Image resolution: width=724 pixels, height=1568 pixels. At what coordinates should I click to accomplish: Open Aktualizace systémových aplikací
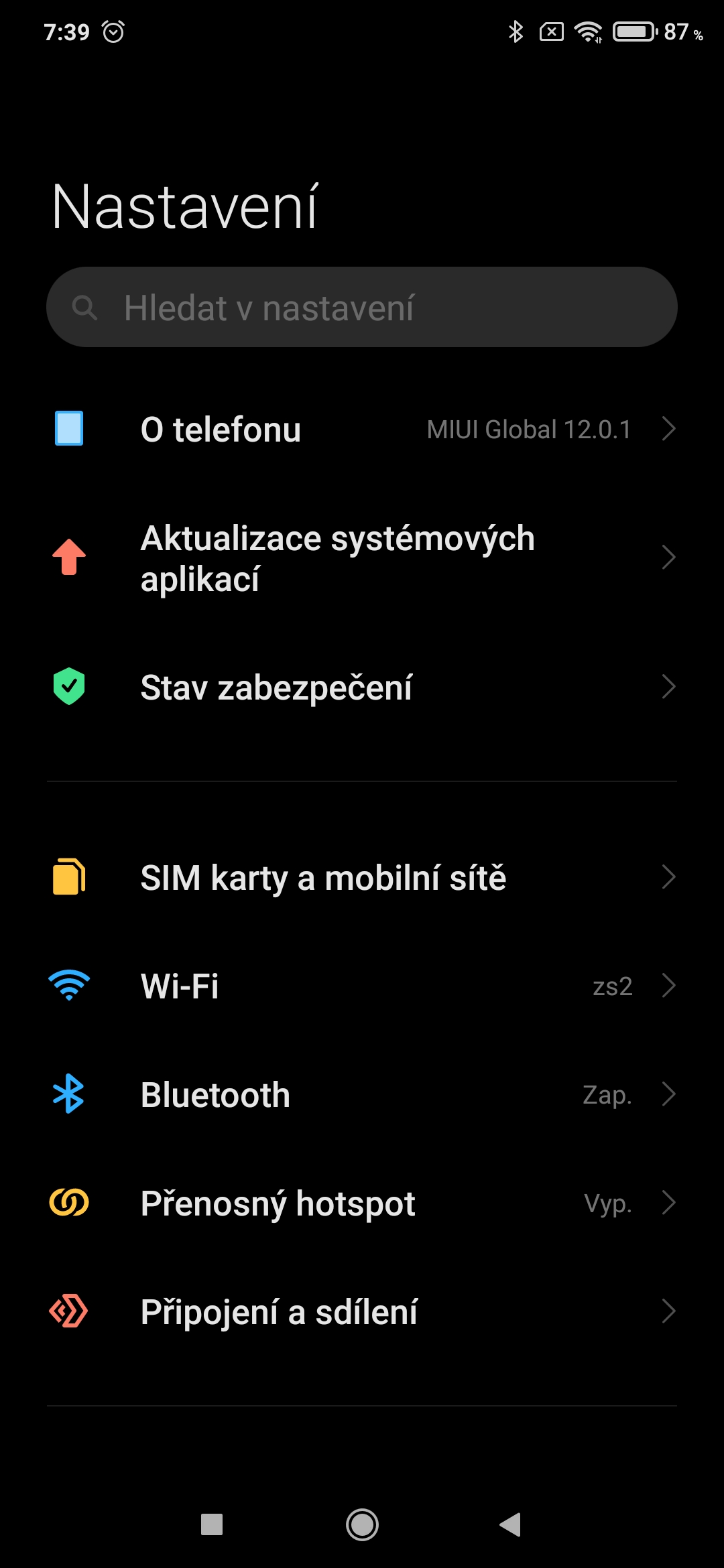click(362, 558)
